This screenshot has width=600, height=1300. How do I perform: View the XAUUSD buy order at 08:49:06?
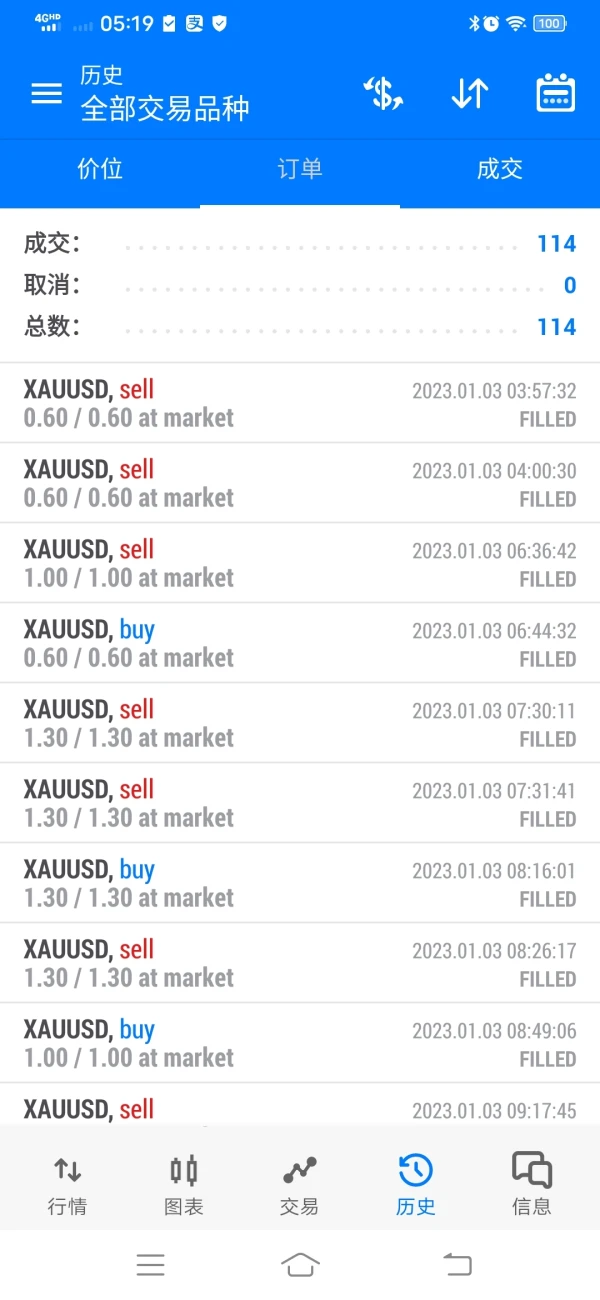pos(300,1044)
